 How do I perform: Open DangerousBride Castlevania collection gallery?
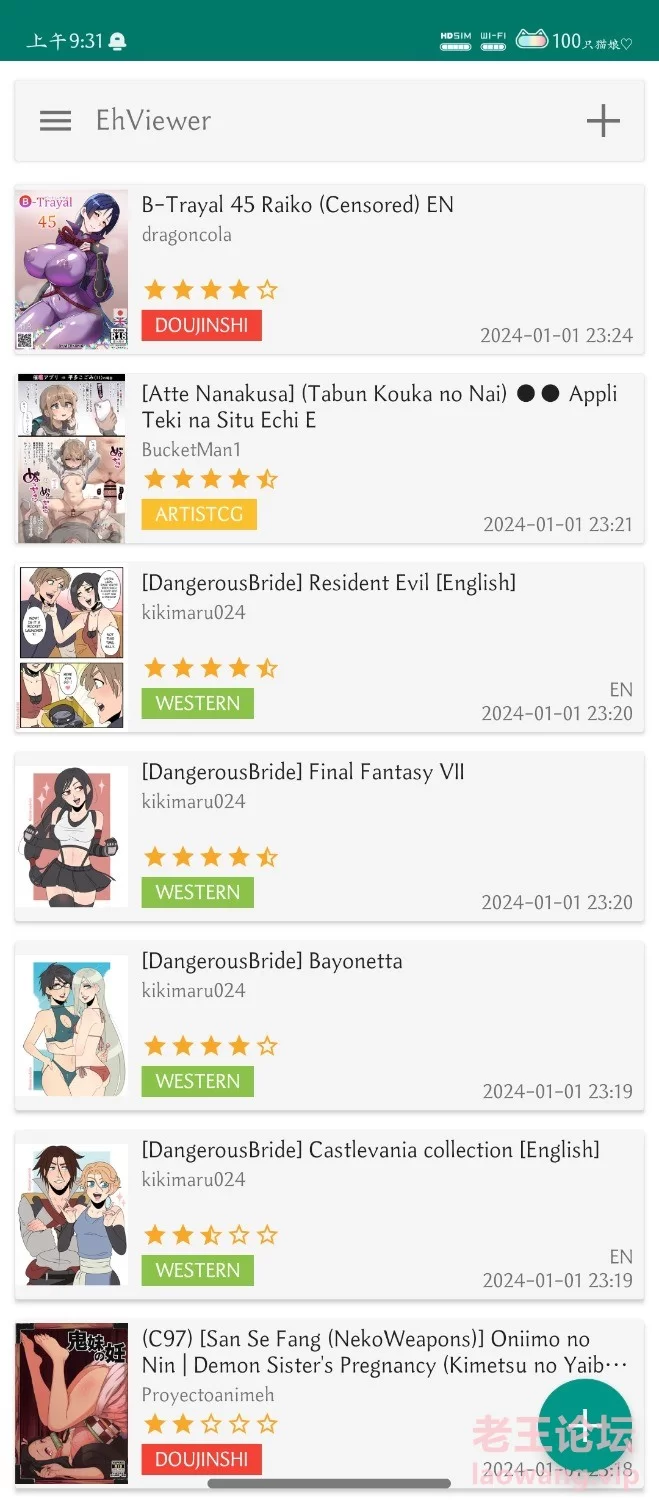(x=329, y=1214)
